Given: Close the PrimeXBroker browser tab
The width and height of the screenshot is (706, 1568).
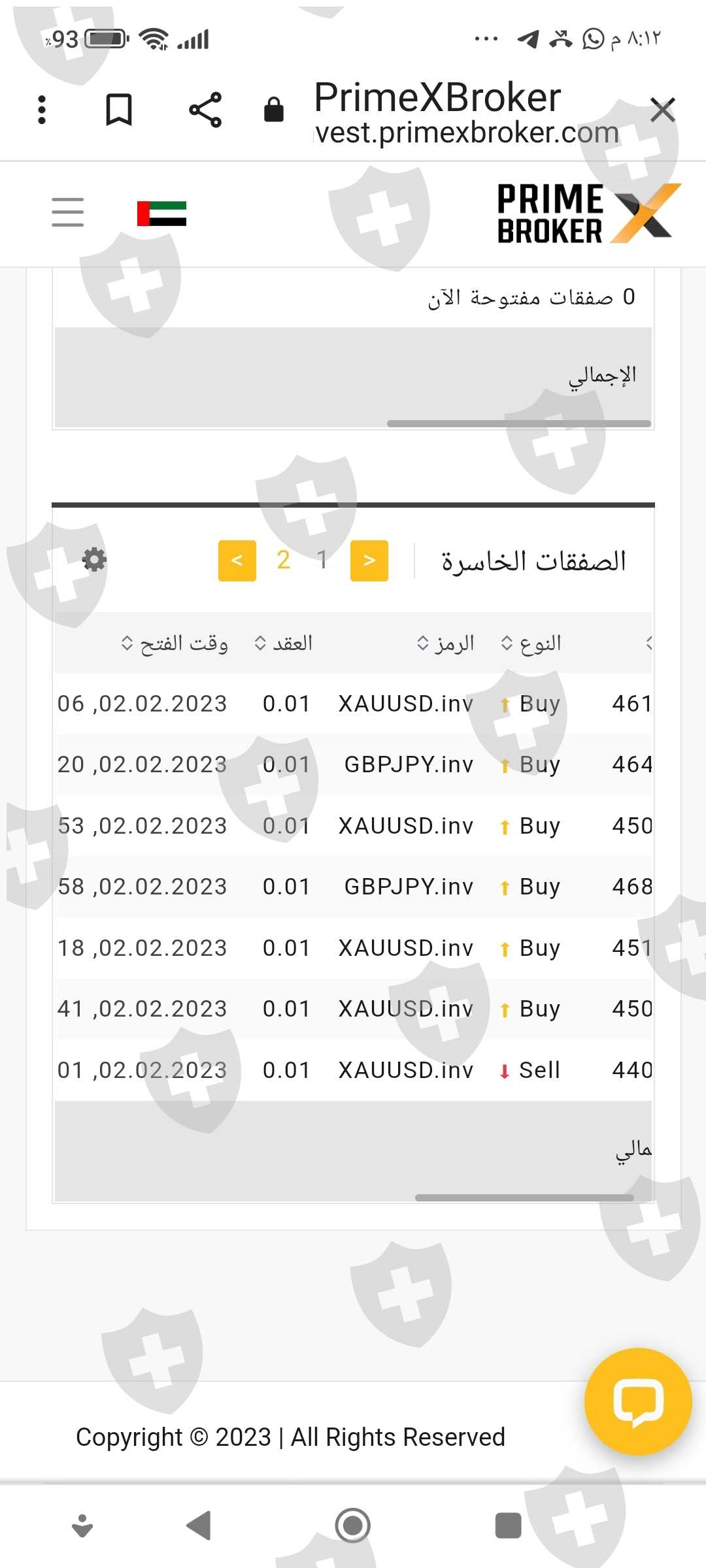Looking at the screenshot, I should tap(662, 110).
